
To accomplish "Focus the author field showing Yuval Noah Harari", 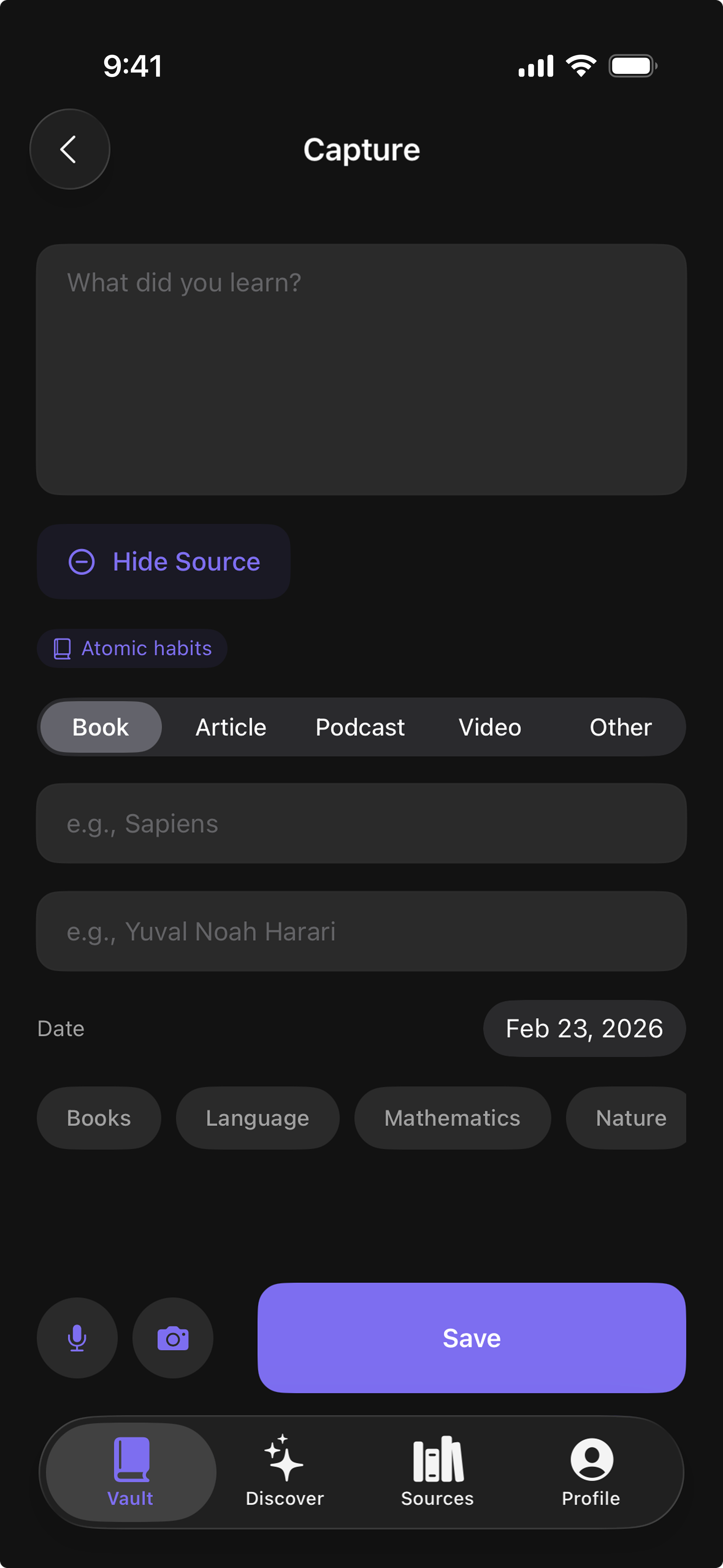I will click(x=361, y=931).
